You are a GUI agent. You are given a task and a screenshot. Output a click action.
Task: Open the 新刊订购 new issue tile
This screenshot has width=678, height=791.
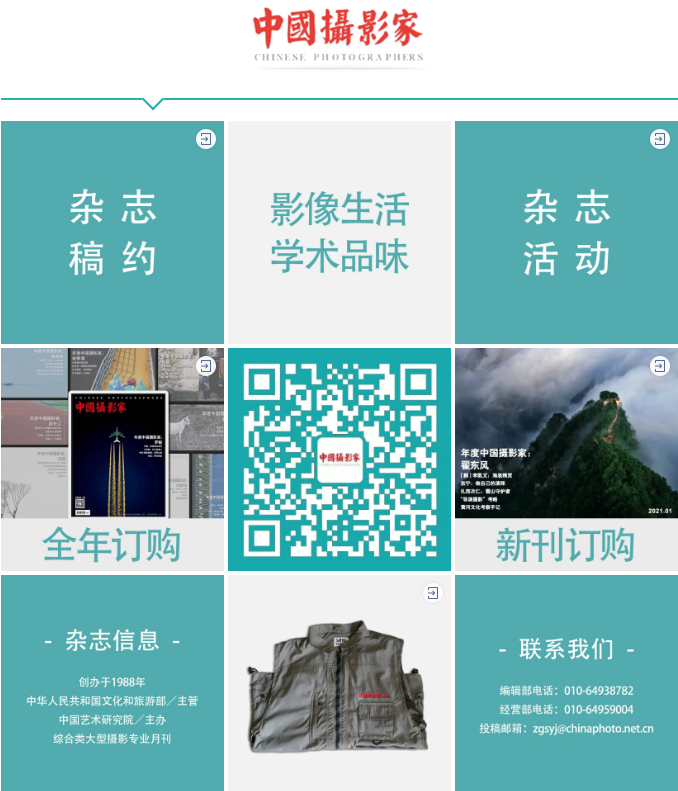point(566,459)
